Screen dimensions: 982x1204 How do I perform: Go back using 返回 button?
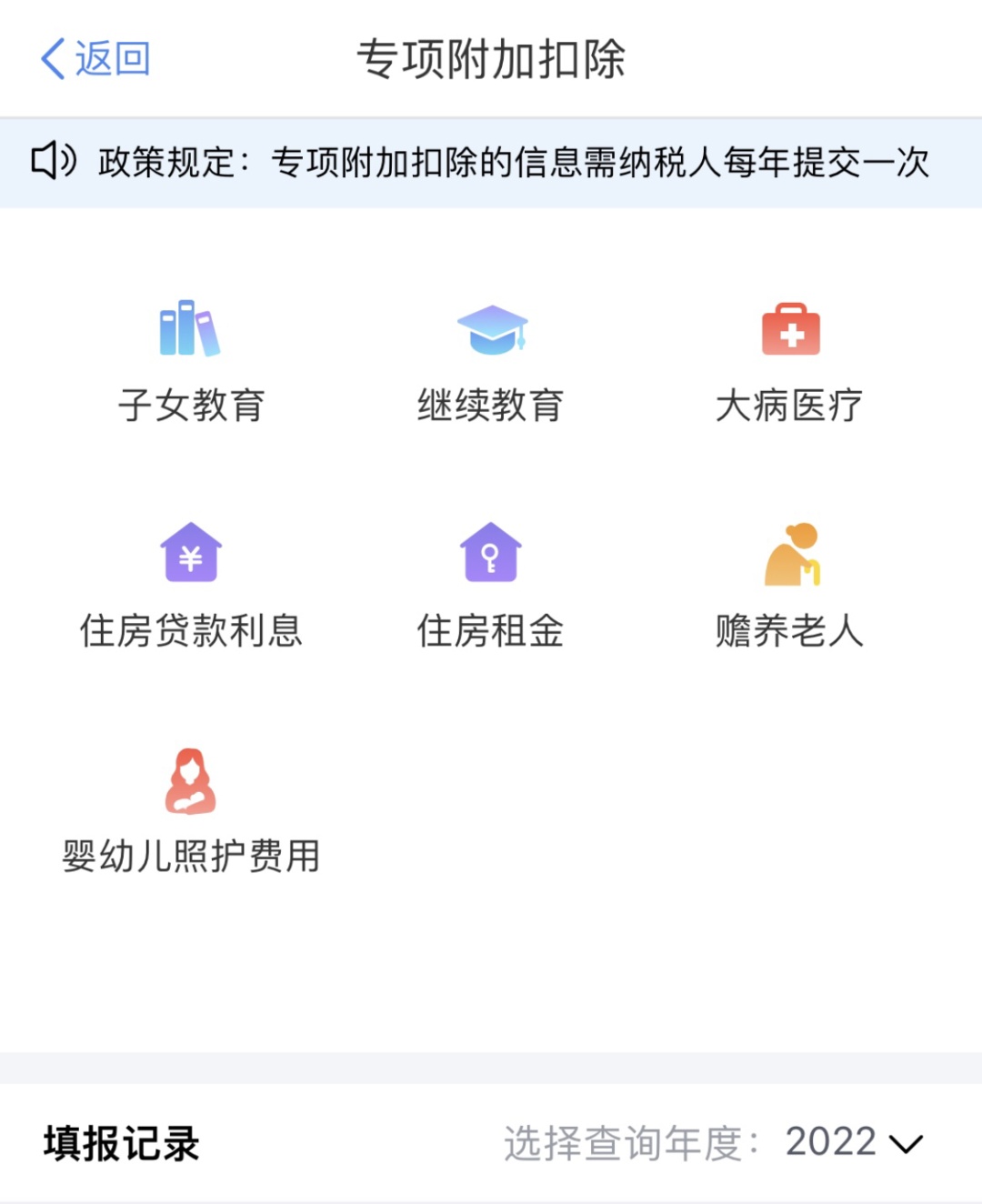(95, 59)
